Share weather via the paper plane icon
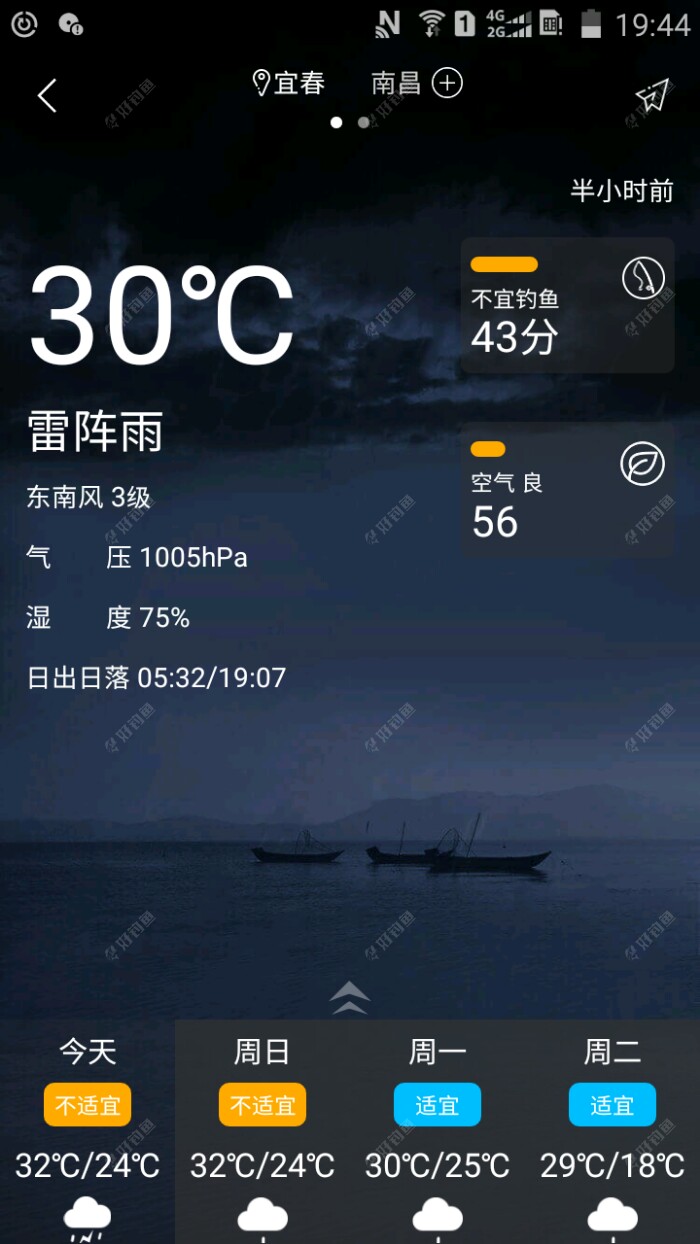The image size is (700, 1244). (651, 96)
